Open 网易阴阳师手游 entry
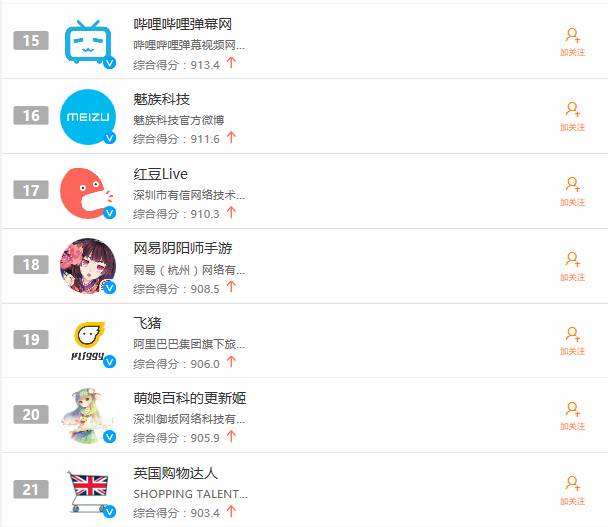Viewport: 608px width, 527px height. click(x=182, y=248)
